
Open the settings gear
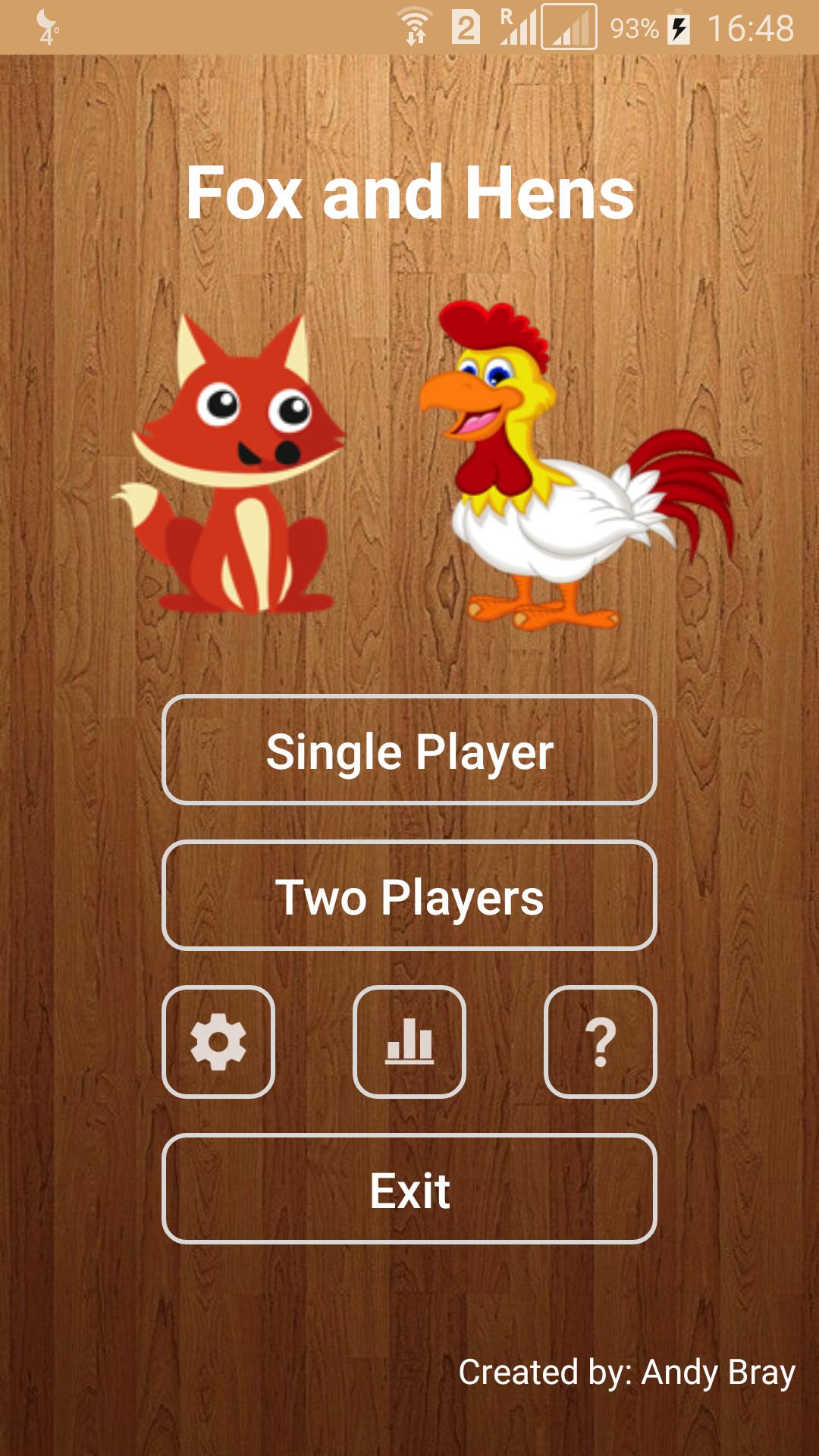pyautogui.click(x=218, y=1042)
